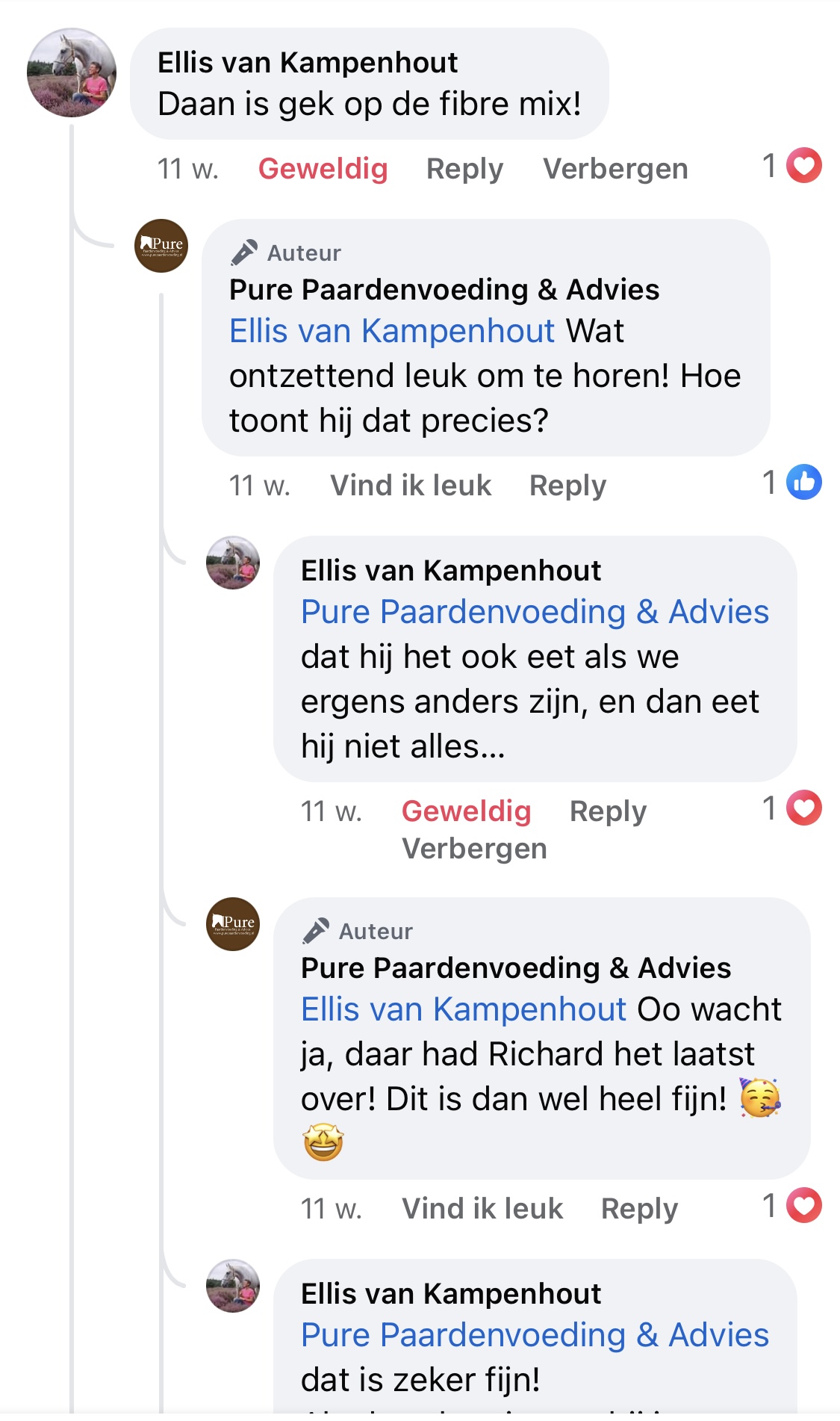
Task: Tap Geweldig under 'dat hij het ook eet' comment
Action: pos(466,811)
